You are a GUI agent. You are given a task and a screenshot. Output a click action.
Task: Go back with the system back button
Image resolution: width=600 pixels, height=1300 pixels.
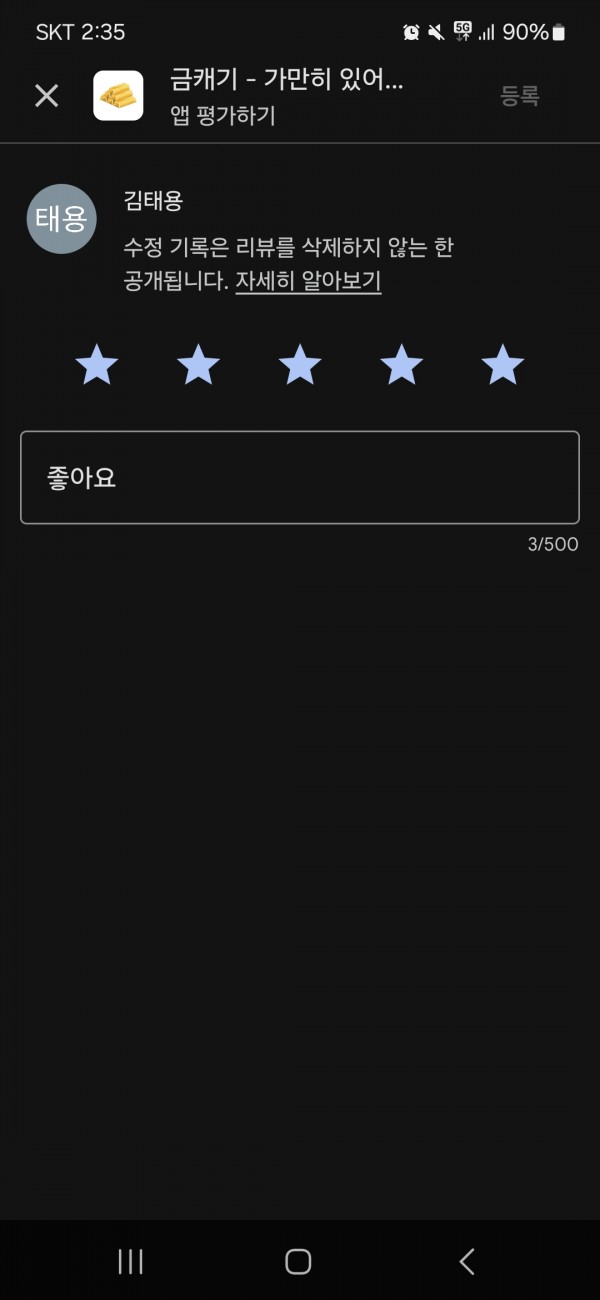tap(467, 1261)
